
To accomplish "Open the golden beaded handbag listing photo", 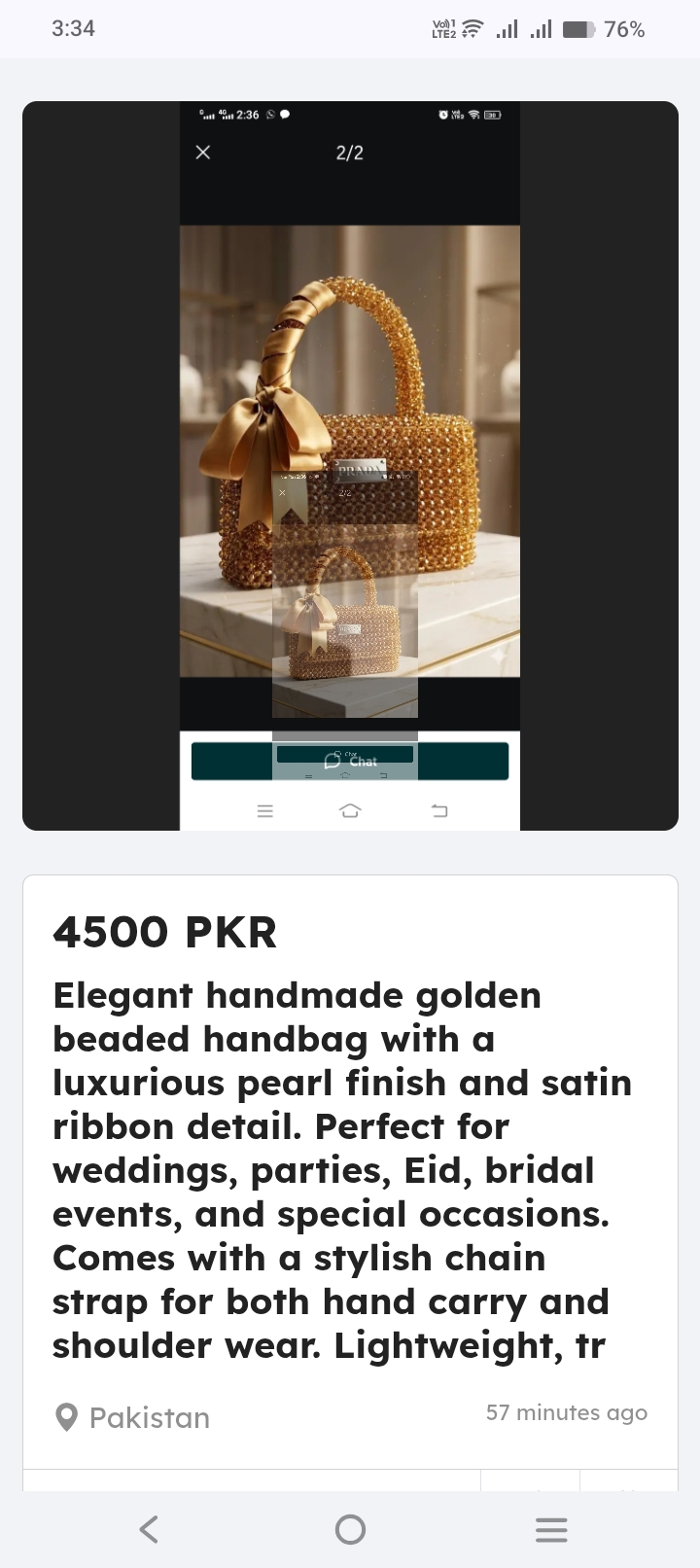I will 350,466.
